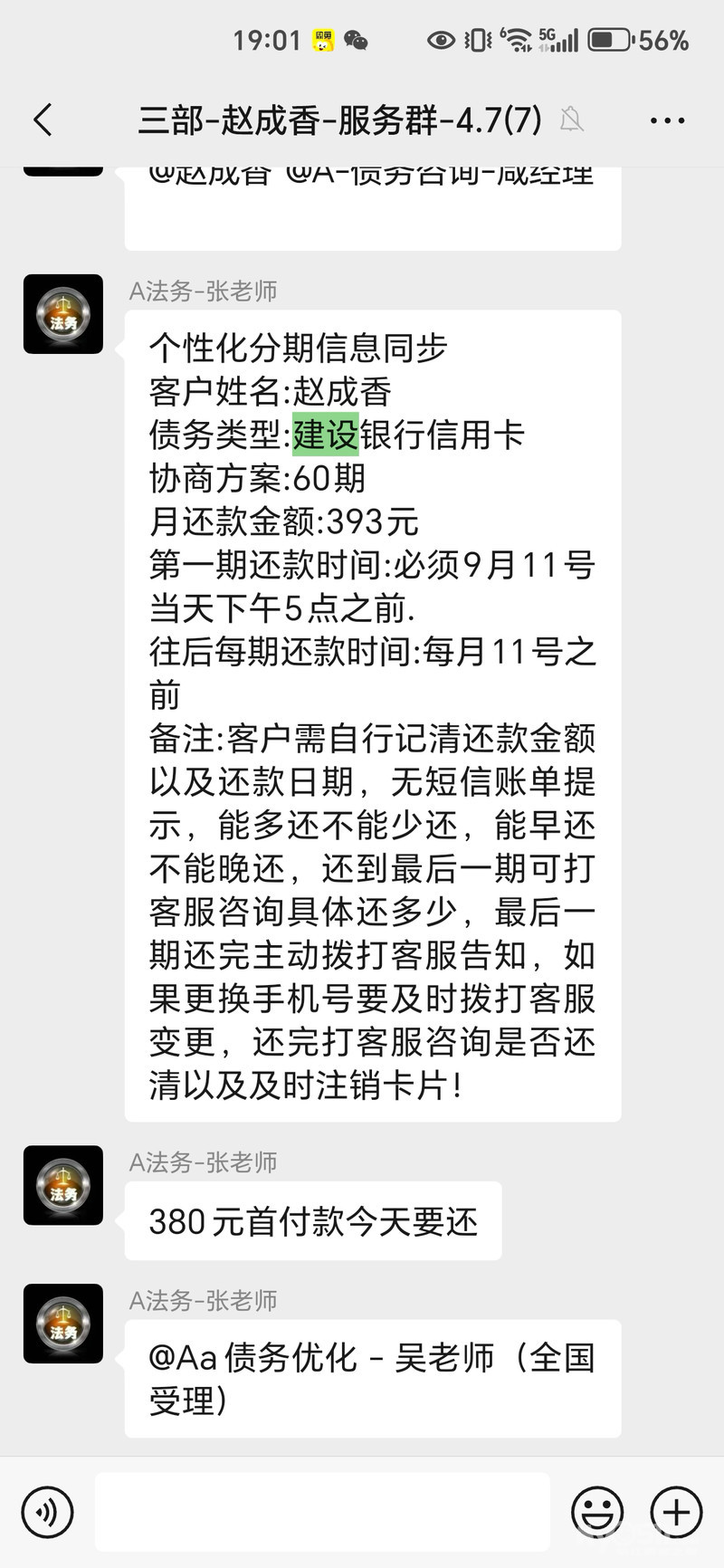This screenshot has width=724, height=1568.
Task: Switch to voice message input
Action: pos(47,1512)
